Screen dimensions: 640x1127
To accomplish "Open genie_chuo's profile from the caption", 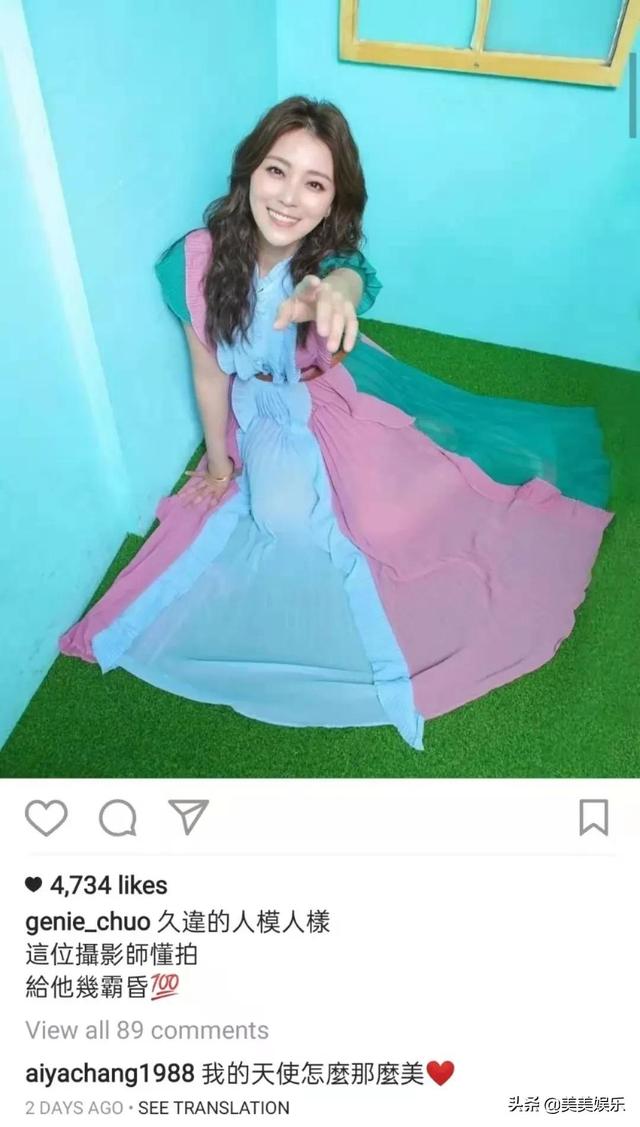I will pyautogui.click(x=88, y=922).
